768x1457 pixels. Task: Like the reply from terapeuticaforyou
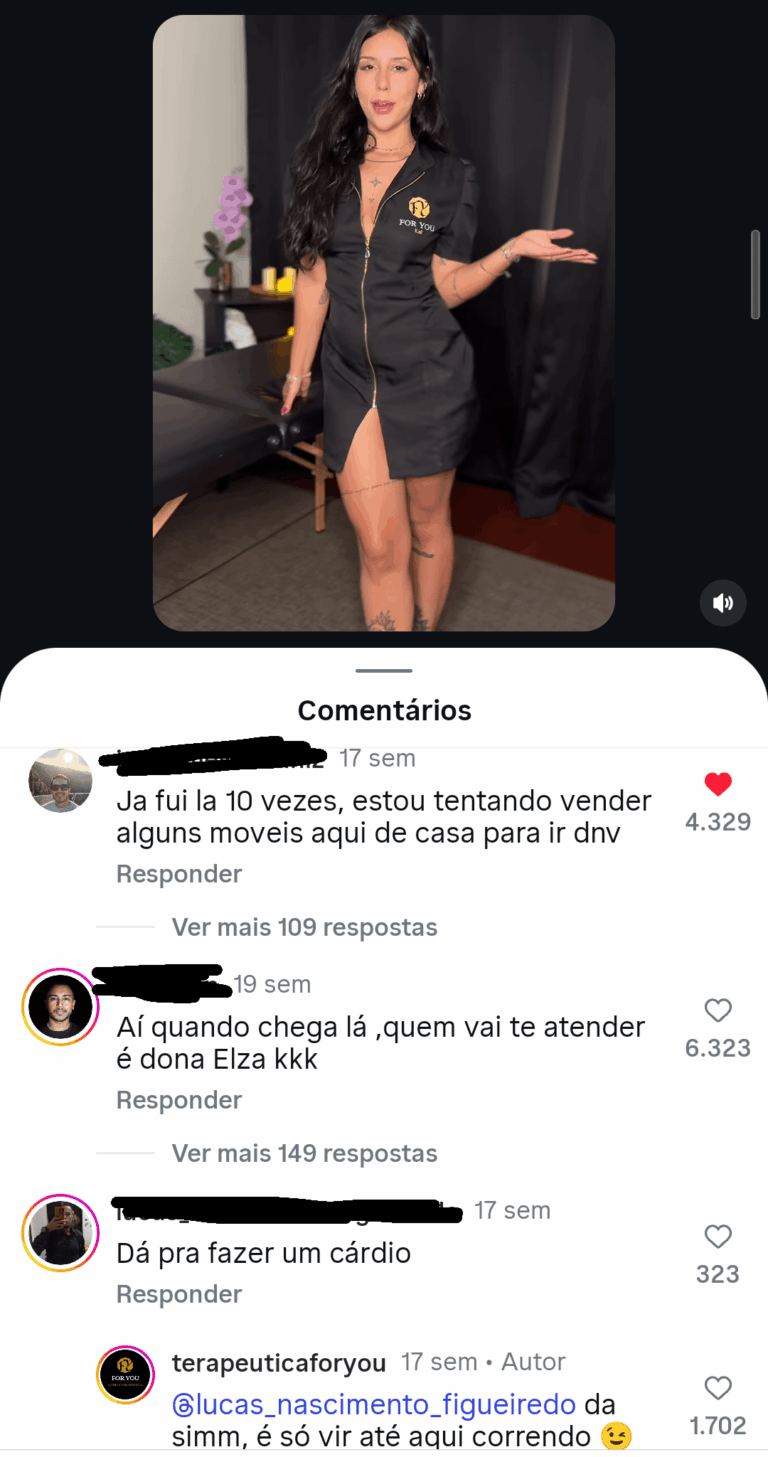718,1388
